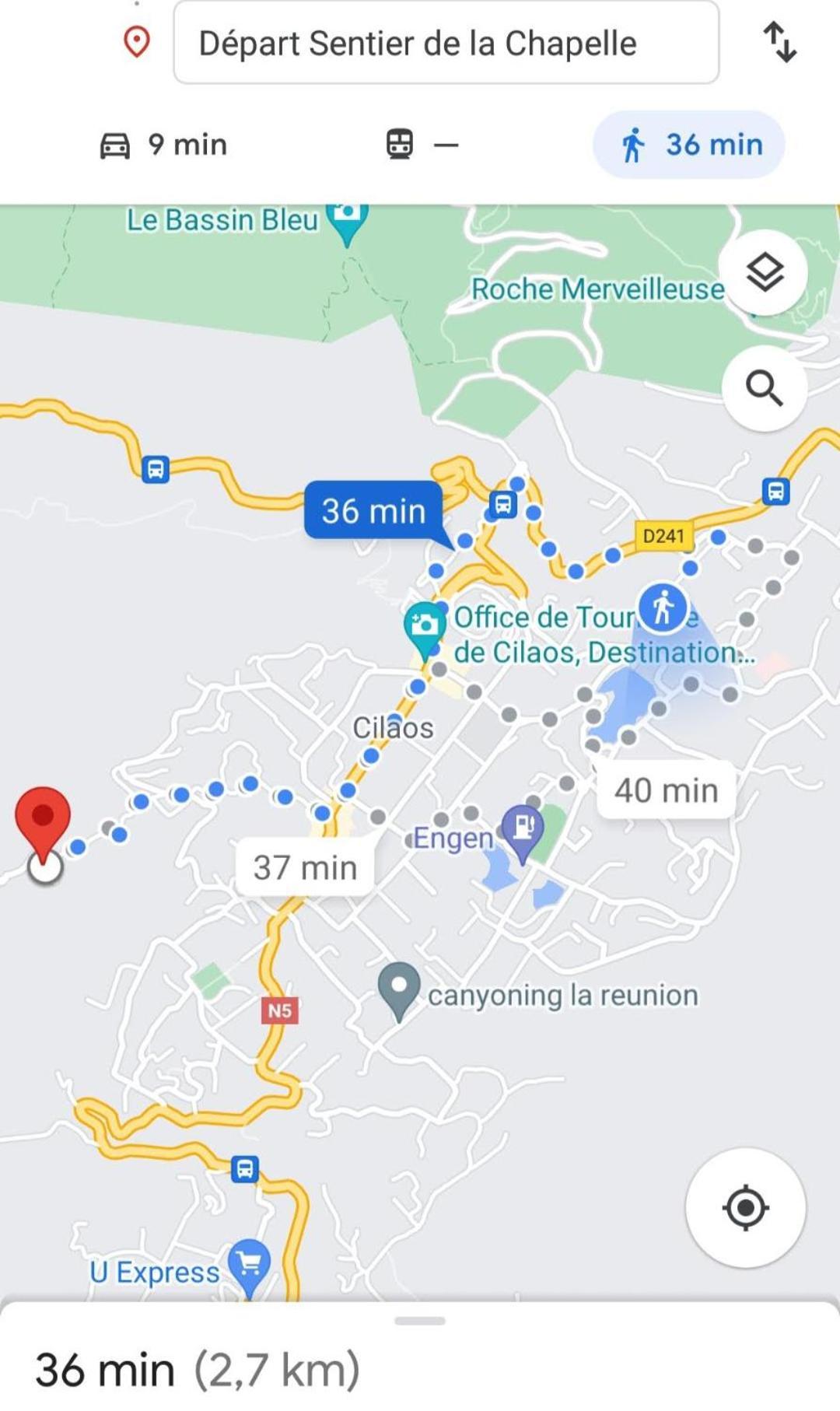This screenshot has width=840, height=1411.
Task: Choose the 37 min alternative route
Action: pos(305,867)
